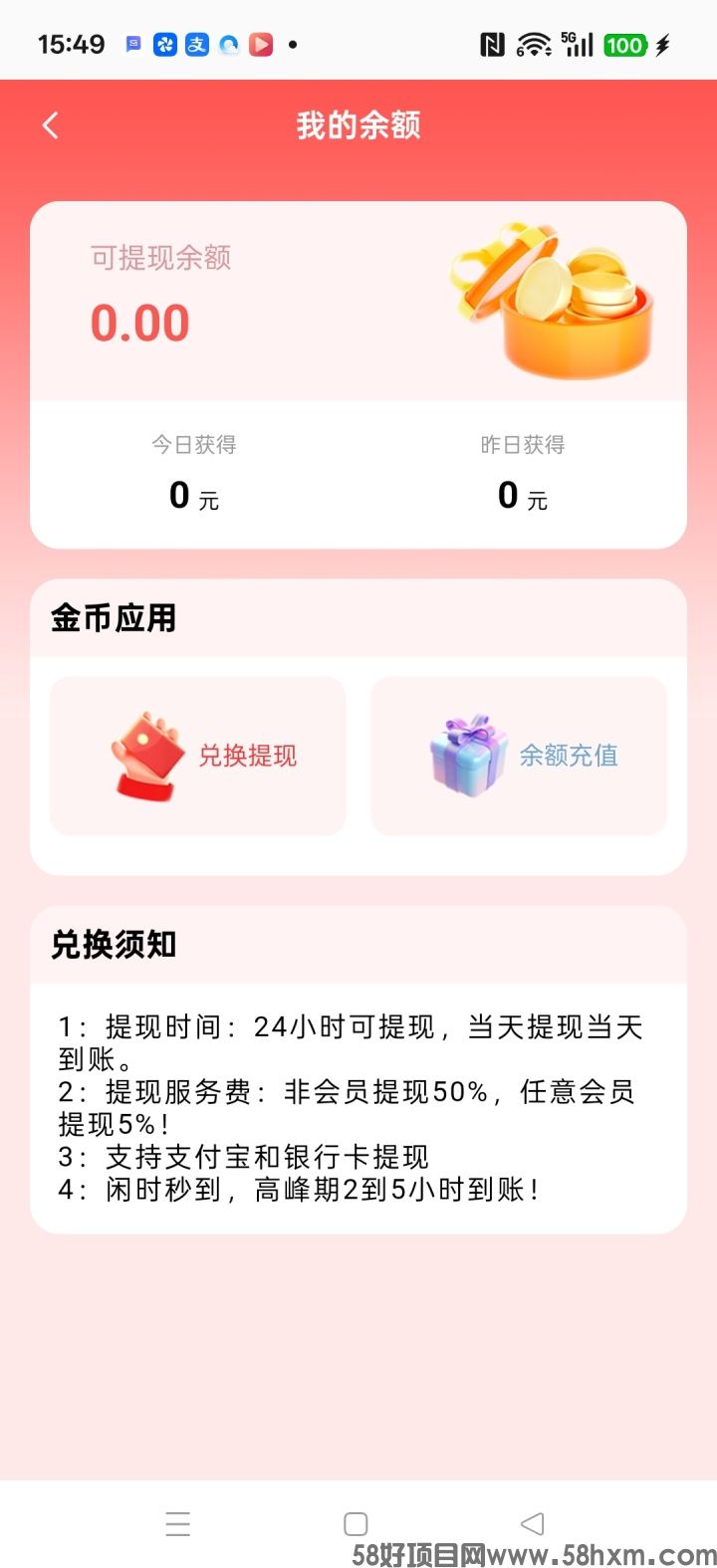The height and width of the screenshot is (1568, 717).
Task: Tap system home button
Action: 356,1523
